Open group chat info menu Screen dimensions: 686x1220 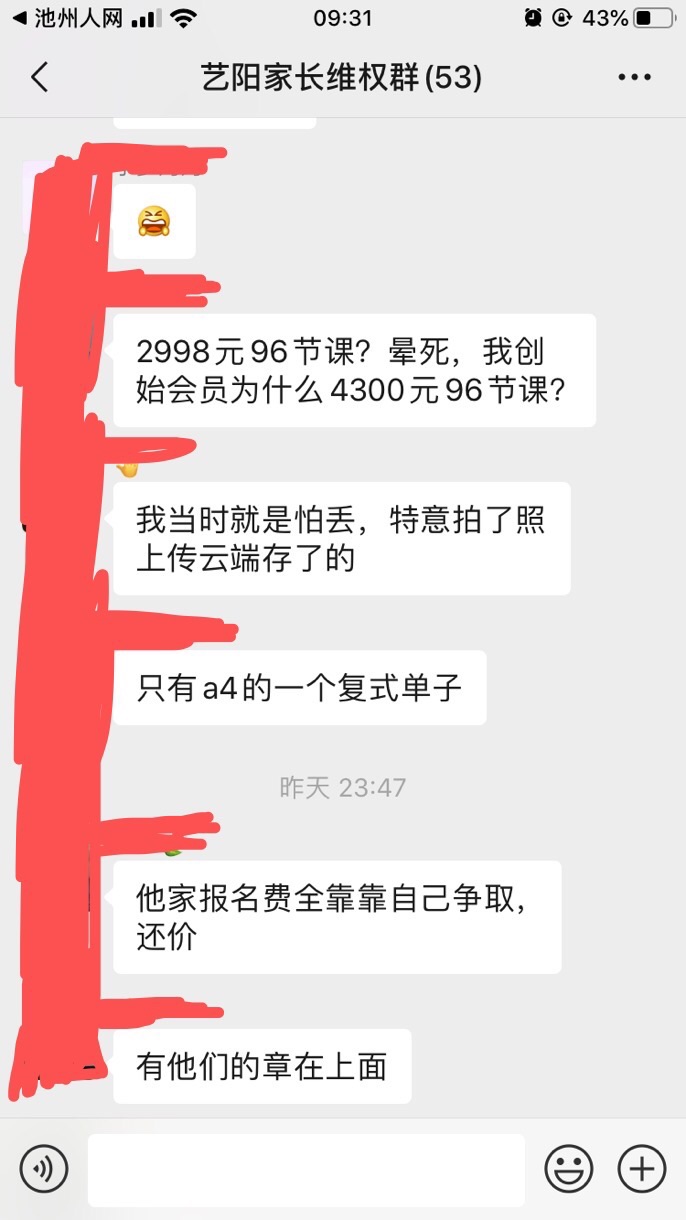634,77
